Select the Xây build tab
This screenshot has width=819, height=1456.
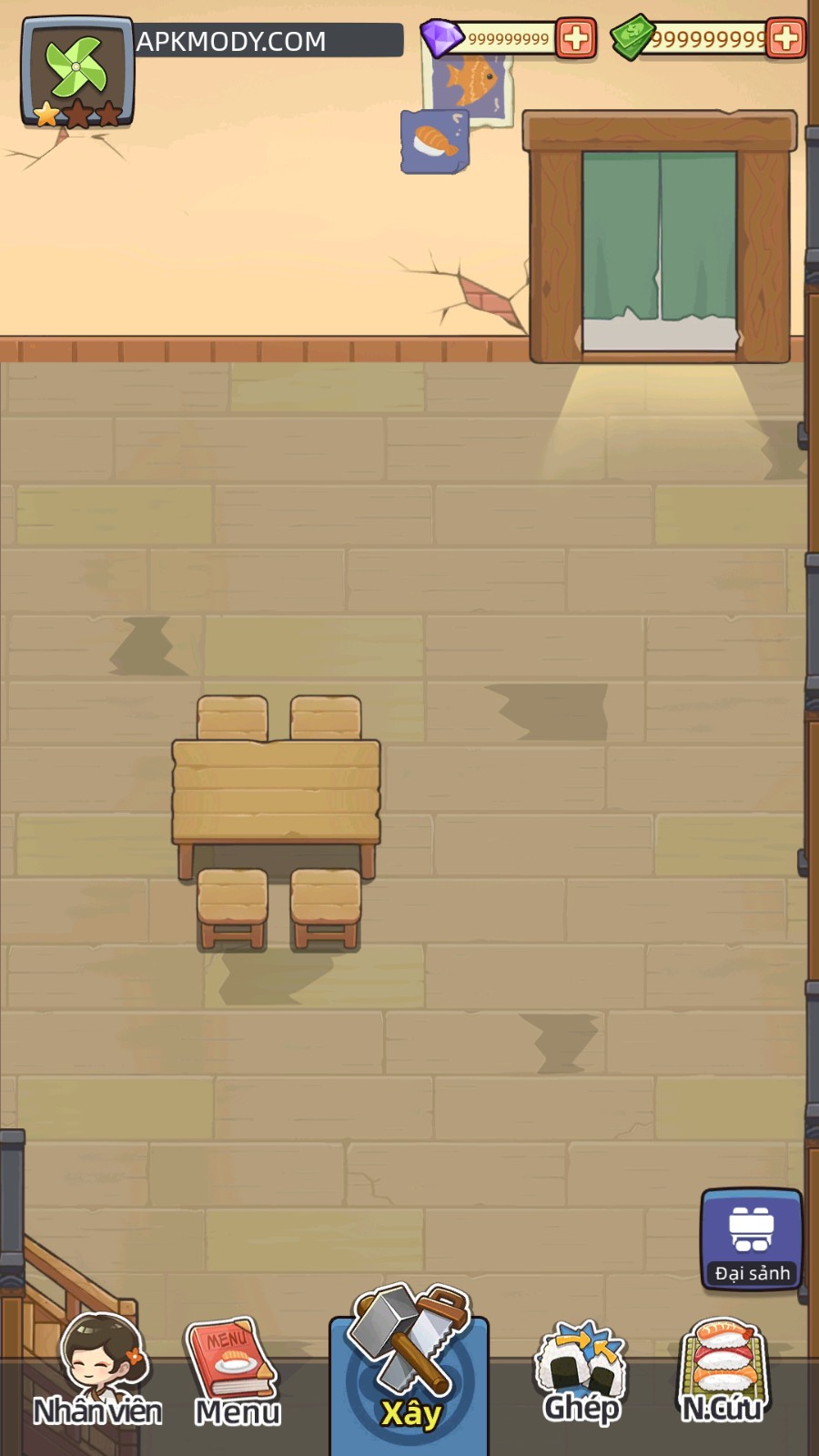coord(409,1365)
